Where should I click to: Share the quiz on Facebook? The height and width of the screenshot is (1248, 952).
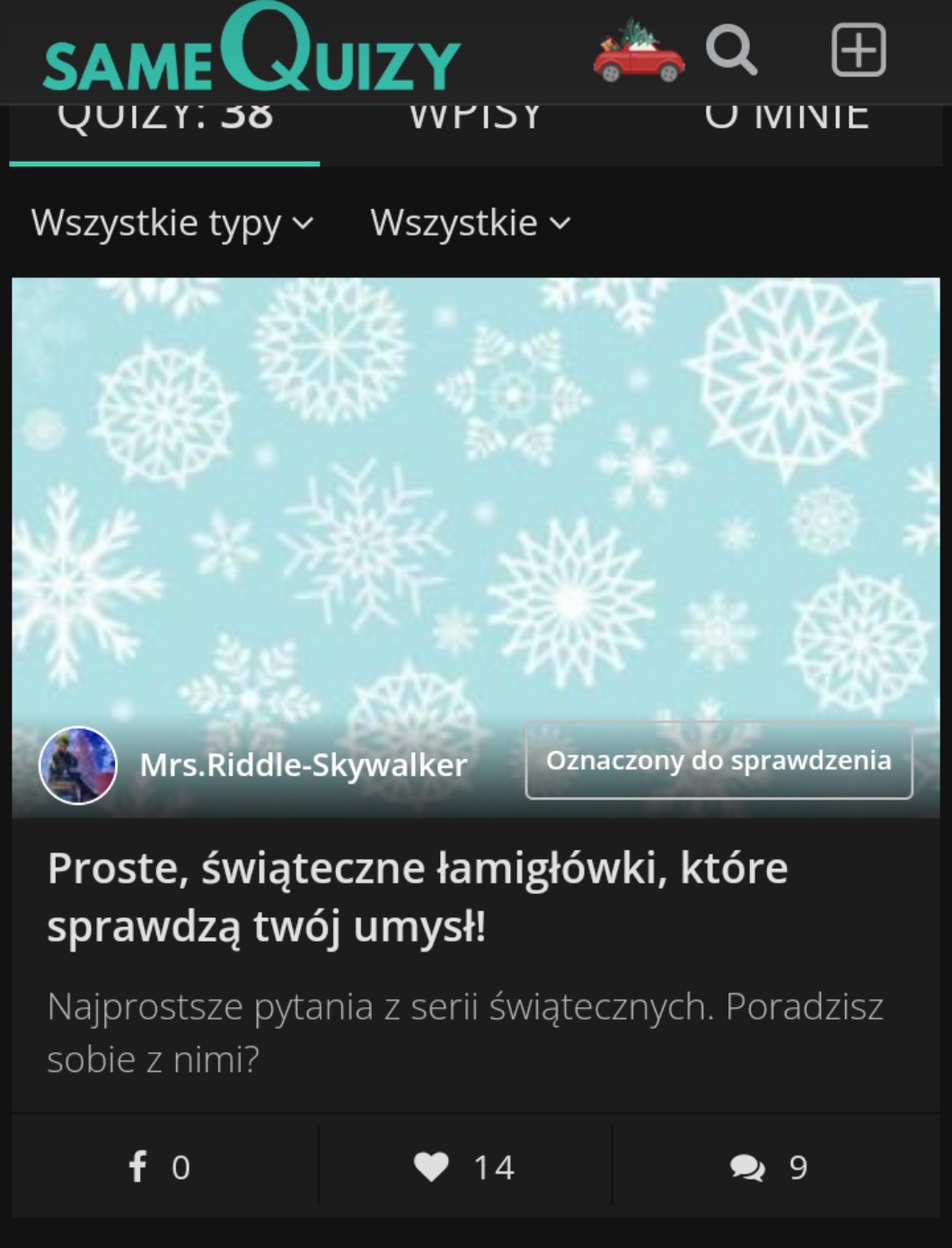160,1167
